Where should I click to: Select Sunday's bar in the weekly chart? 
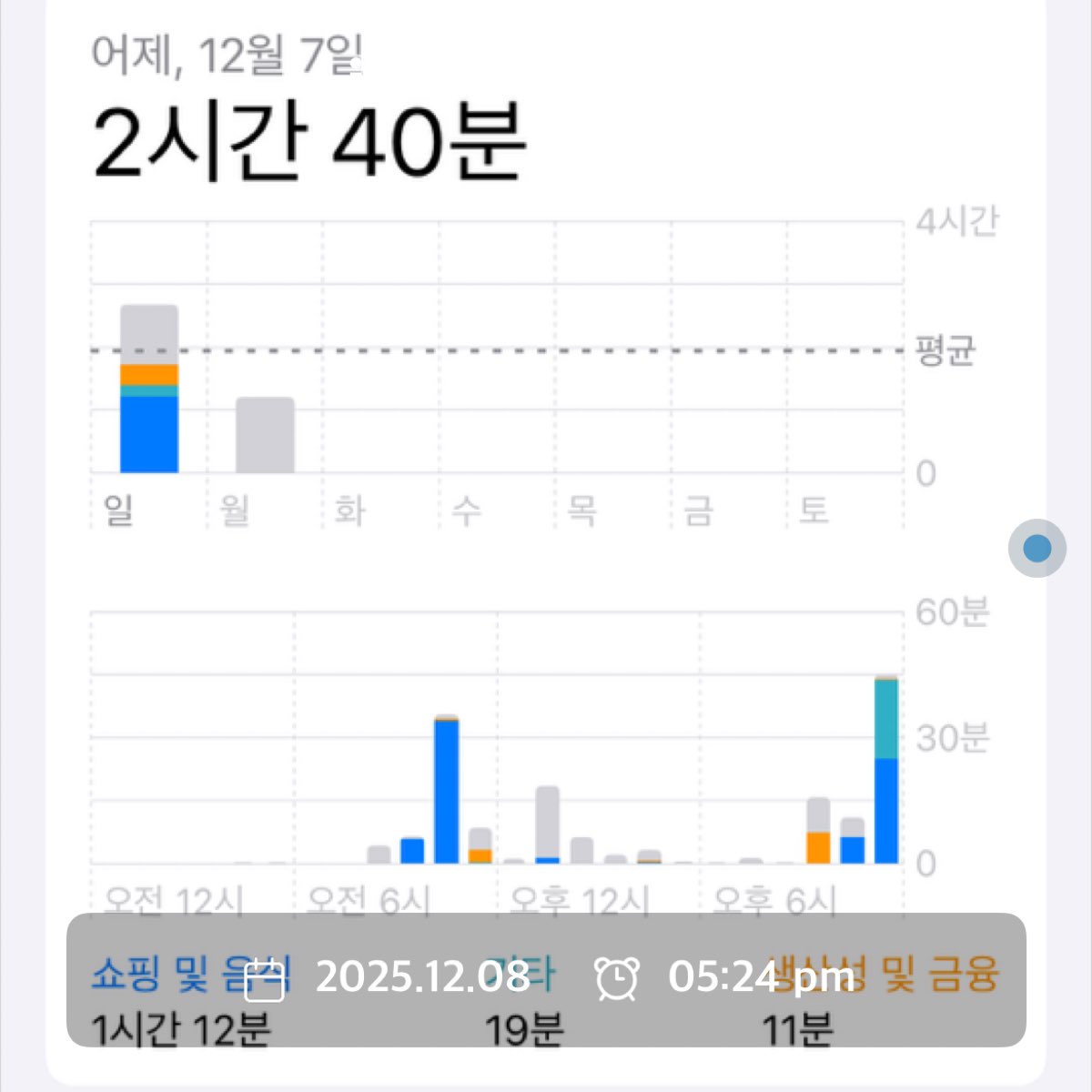tap(149, 389)
